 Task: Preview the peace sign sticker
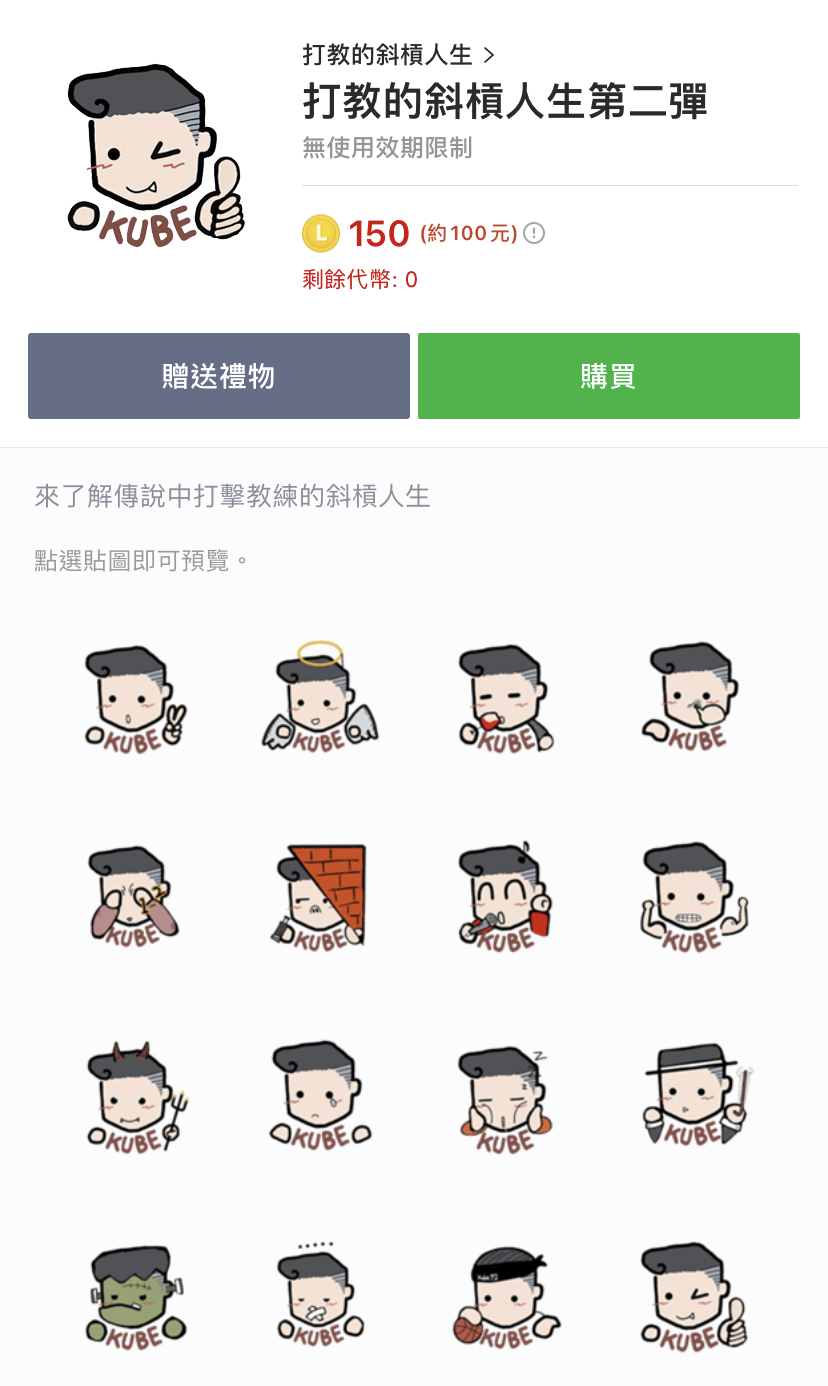point(135,700)
